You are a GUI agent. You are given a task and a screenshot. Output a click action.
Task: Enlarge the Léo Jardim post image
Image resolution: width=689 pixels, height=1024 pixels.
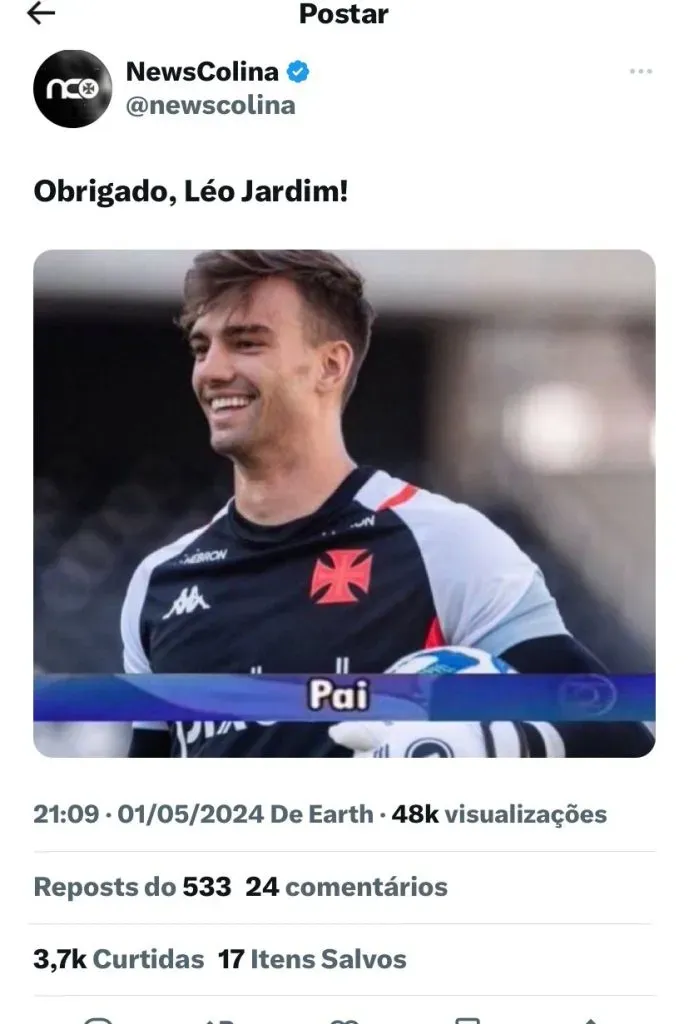point(344,503)
